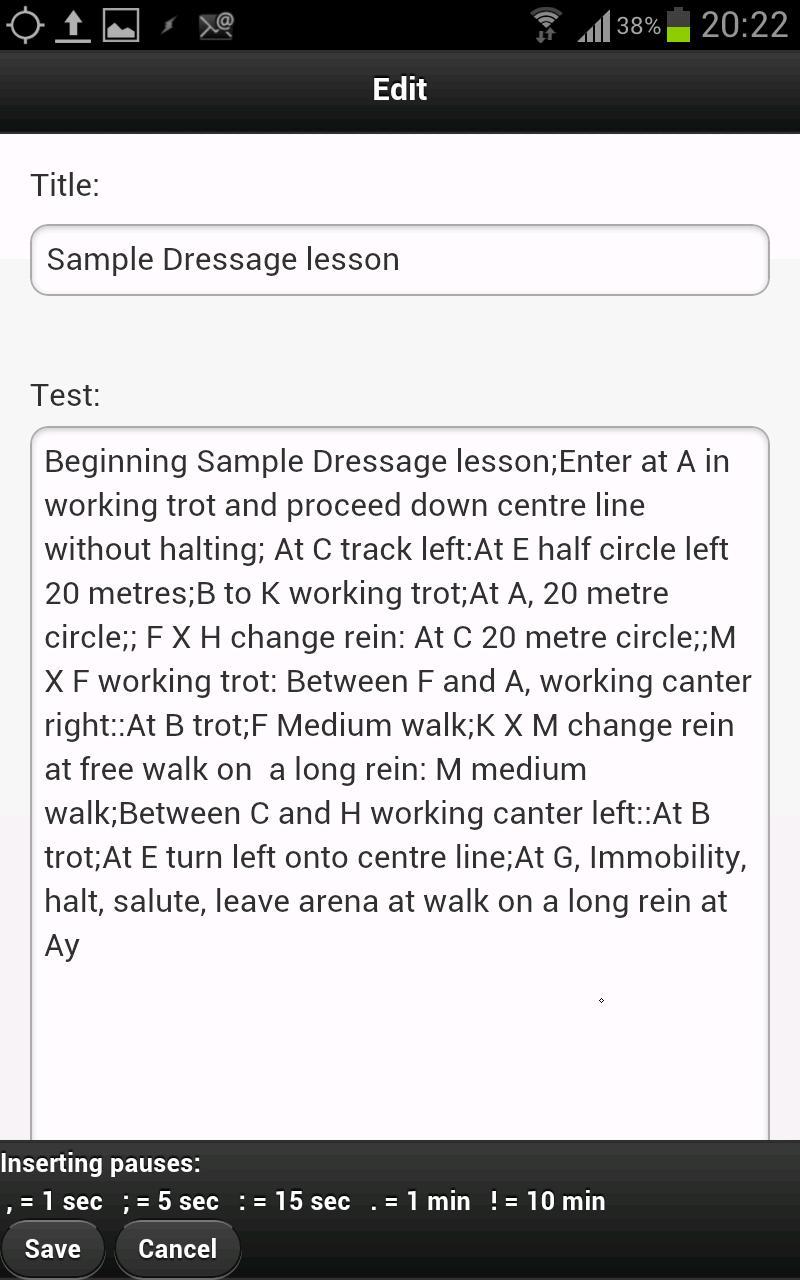Image resolution: width=800 pixels, height=1280 pixels.
Task: Cancel editing the lesson
Action: (177, 1249)
